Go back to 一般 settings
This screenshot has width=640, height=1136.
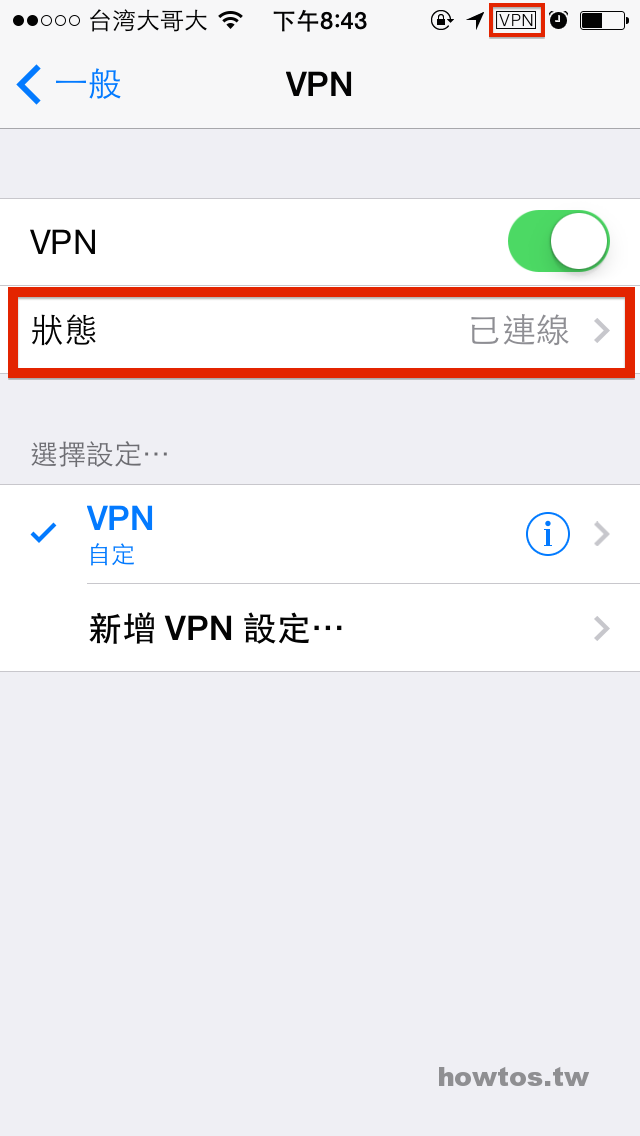69,85
